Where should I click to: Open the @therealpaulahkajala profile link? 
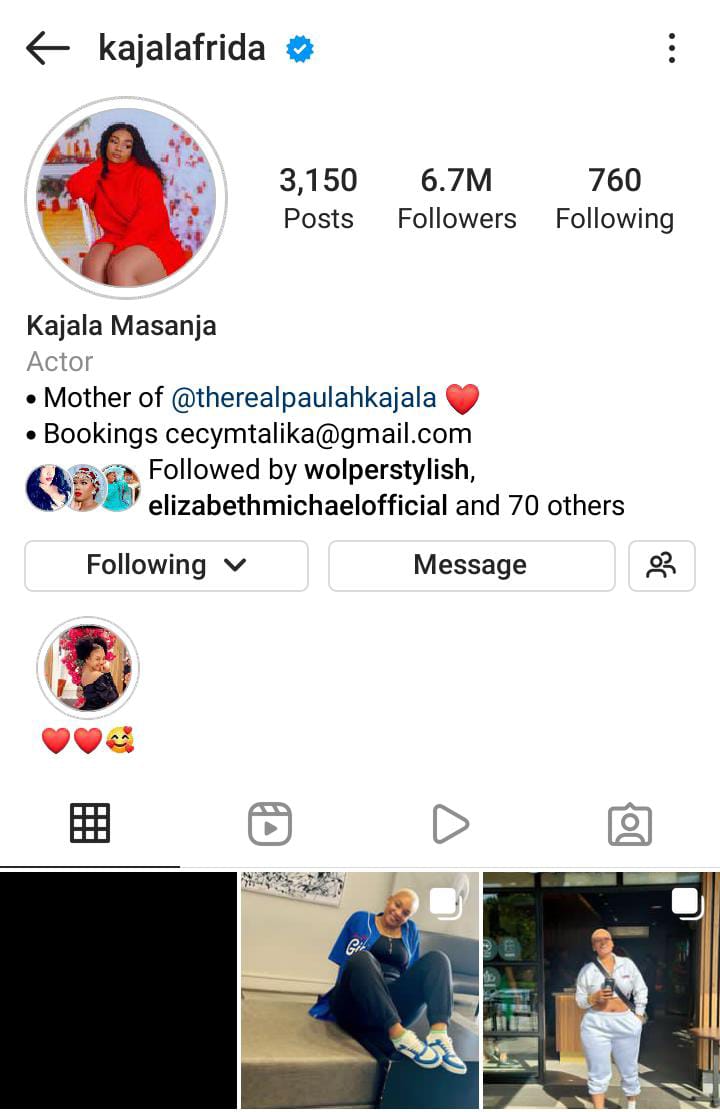click(304, 398)
